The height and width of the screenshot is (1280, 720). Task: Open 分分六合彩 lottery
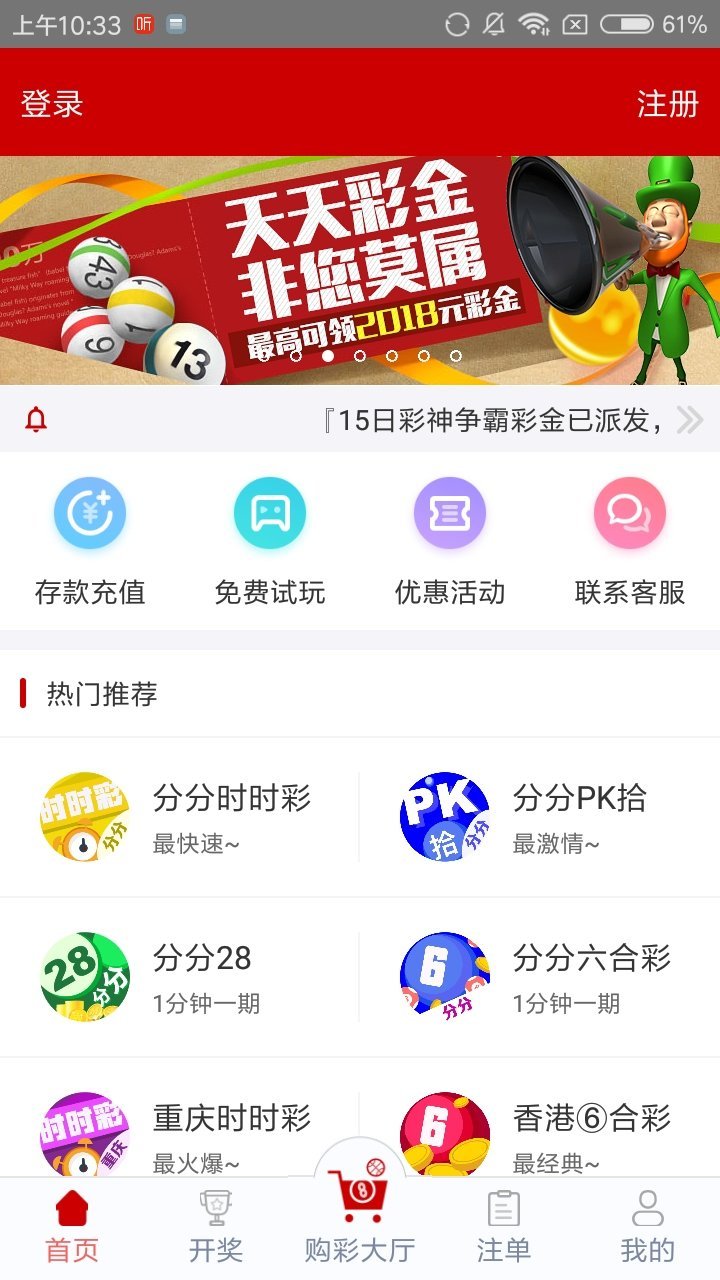pos(540,977)
